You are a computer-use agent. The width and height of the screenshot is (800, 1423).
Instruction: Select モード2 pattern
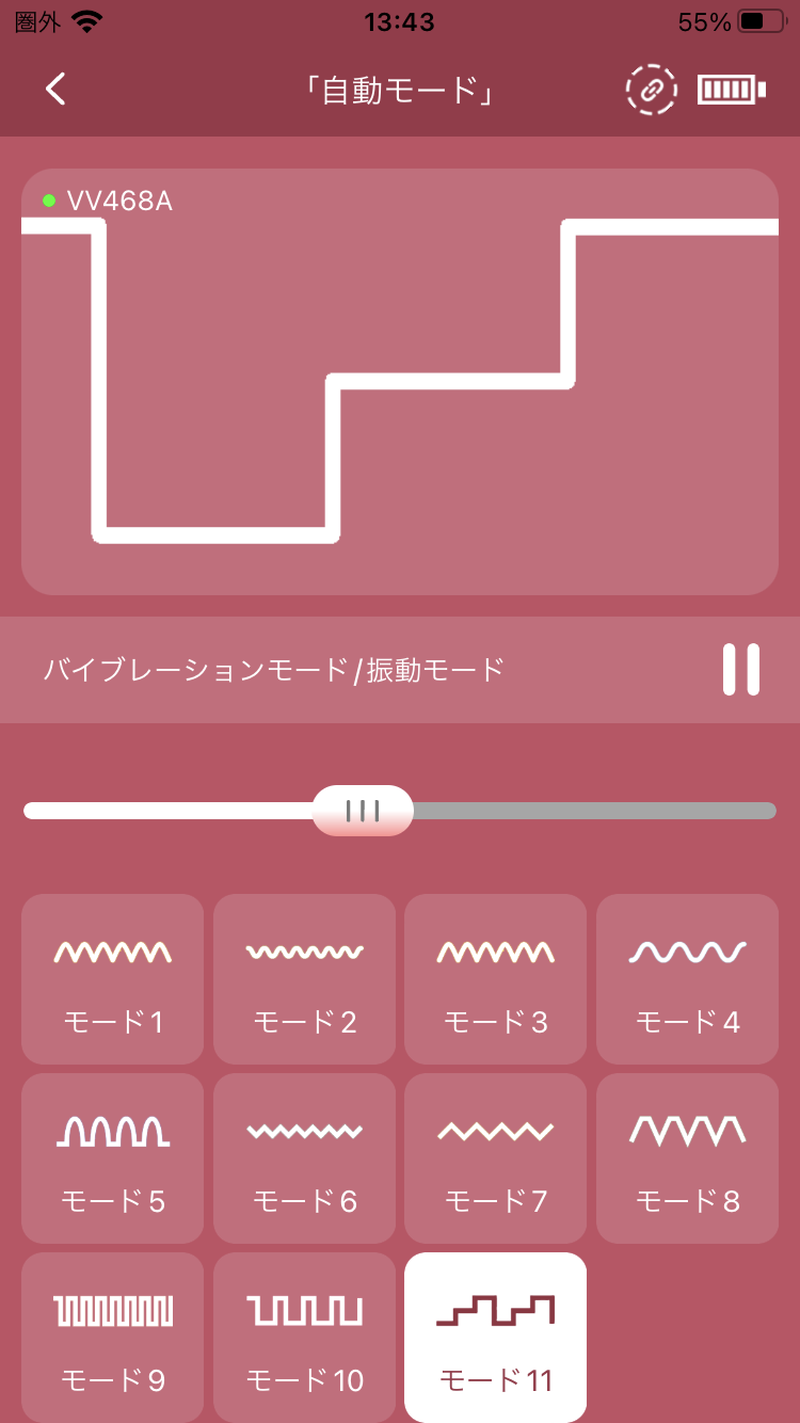coord(304,978)
